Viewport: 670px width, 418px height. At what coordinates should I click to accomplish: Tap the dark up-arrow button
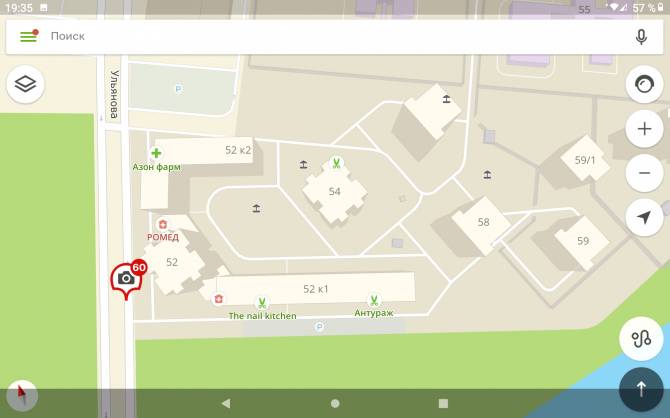point(641,389)
